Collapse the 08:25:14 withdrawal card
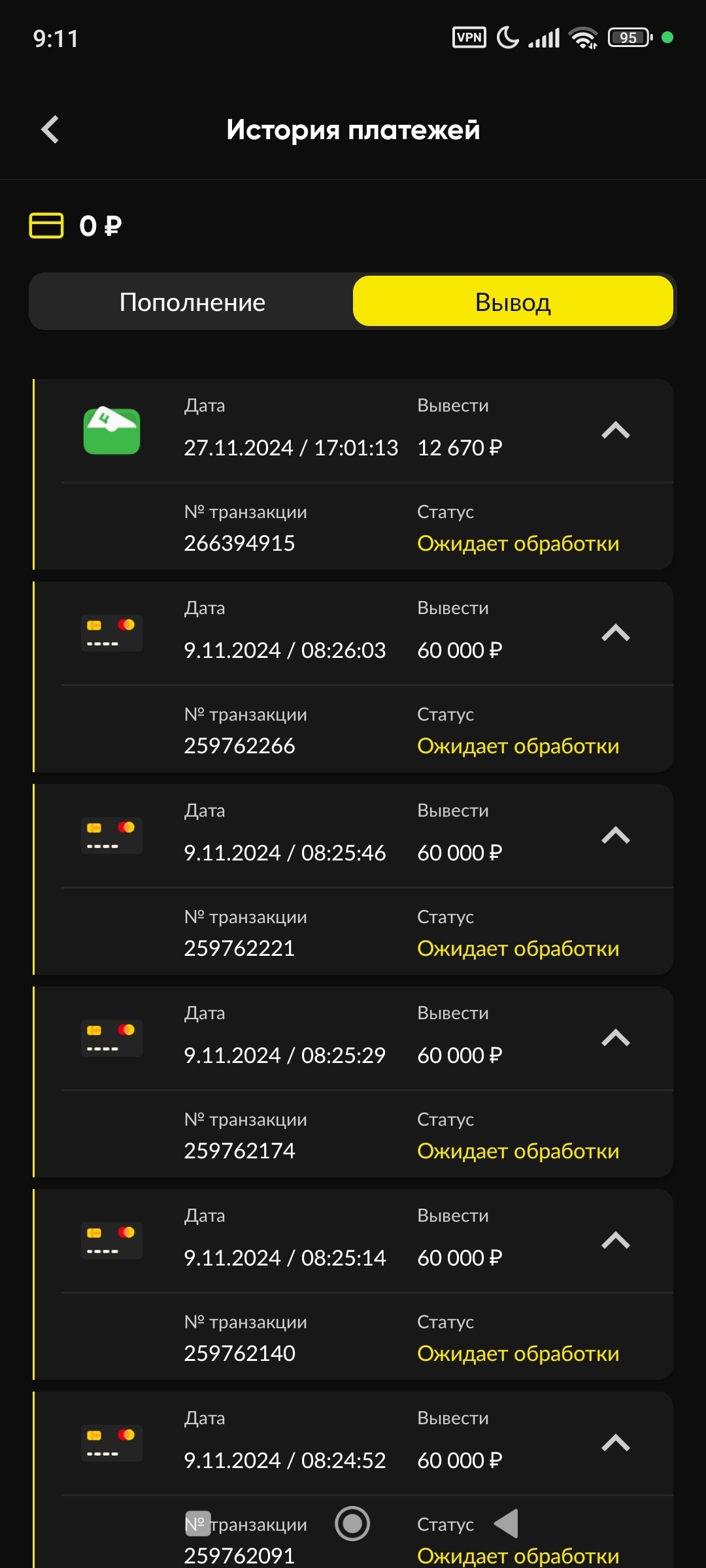The height and width of the screenshot is (1568, 706). pos(615,1241)
